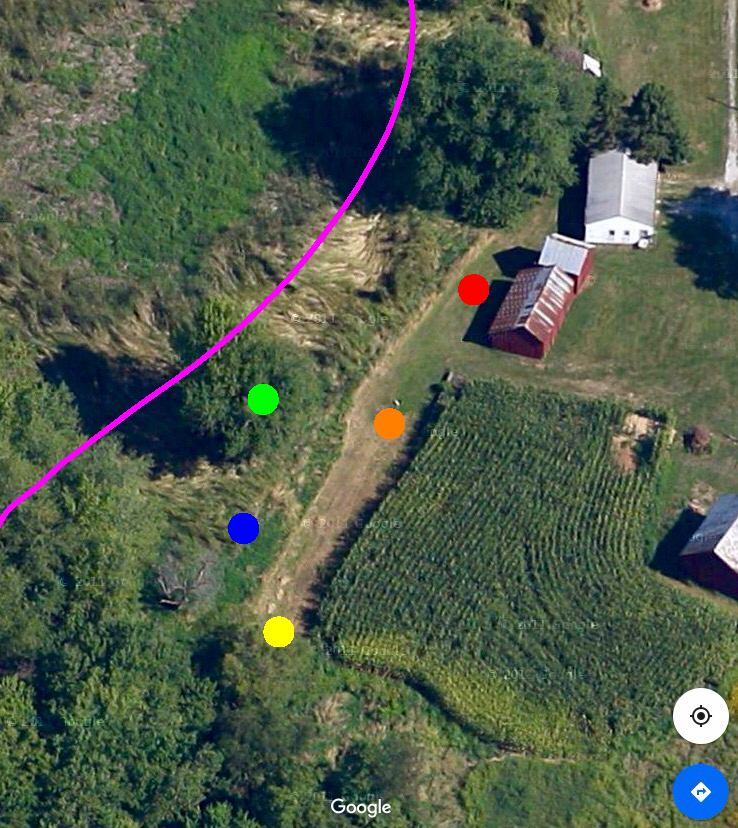Screen dimensions: 738x828
Task: Open directions with the blue arrow button
Action: tap(700, 792)
